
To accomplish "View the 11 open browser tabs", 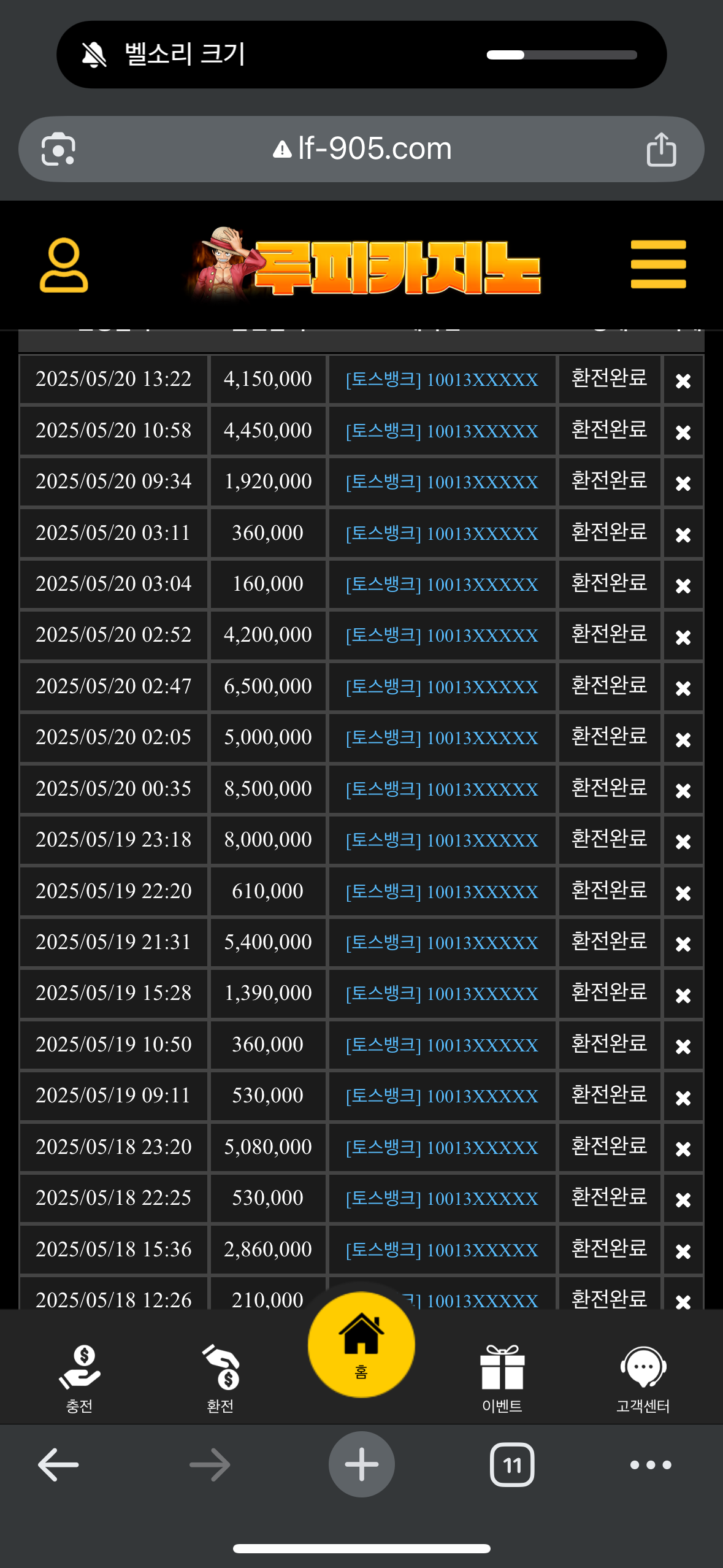I will click(x=512, y=1465).
